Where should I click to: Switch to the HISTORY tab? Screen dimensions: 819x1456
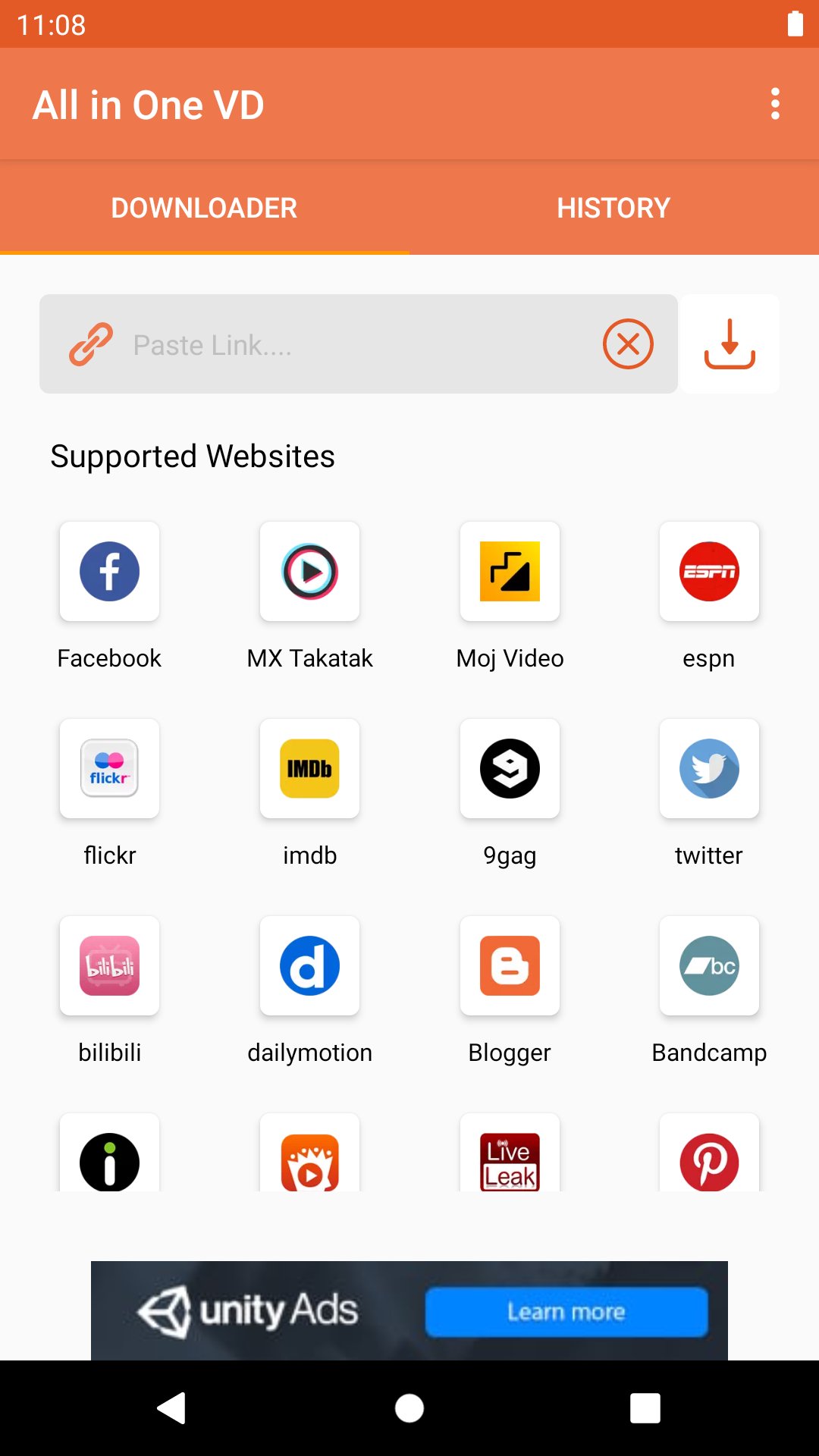tap(614, 207)
